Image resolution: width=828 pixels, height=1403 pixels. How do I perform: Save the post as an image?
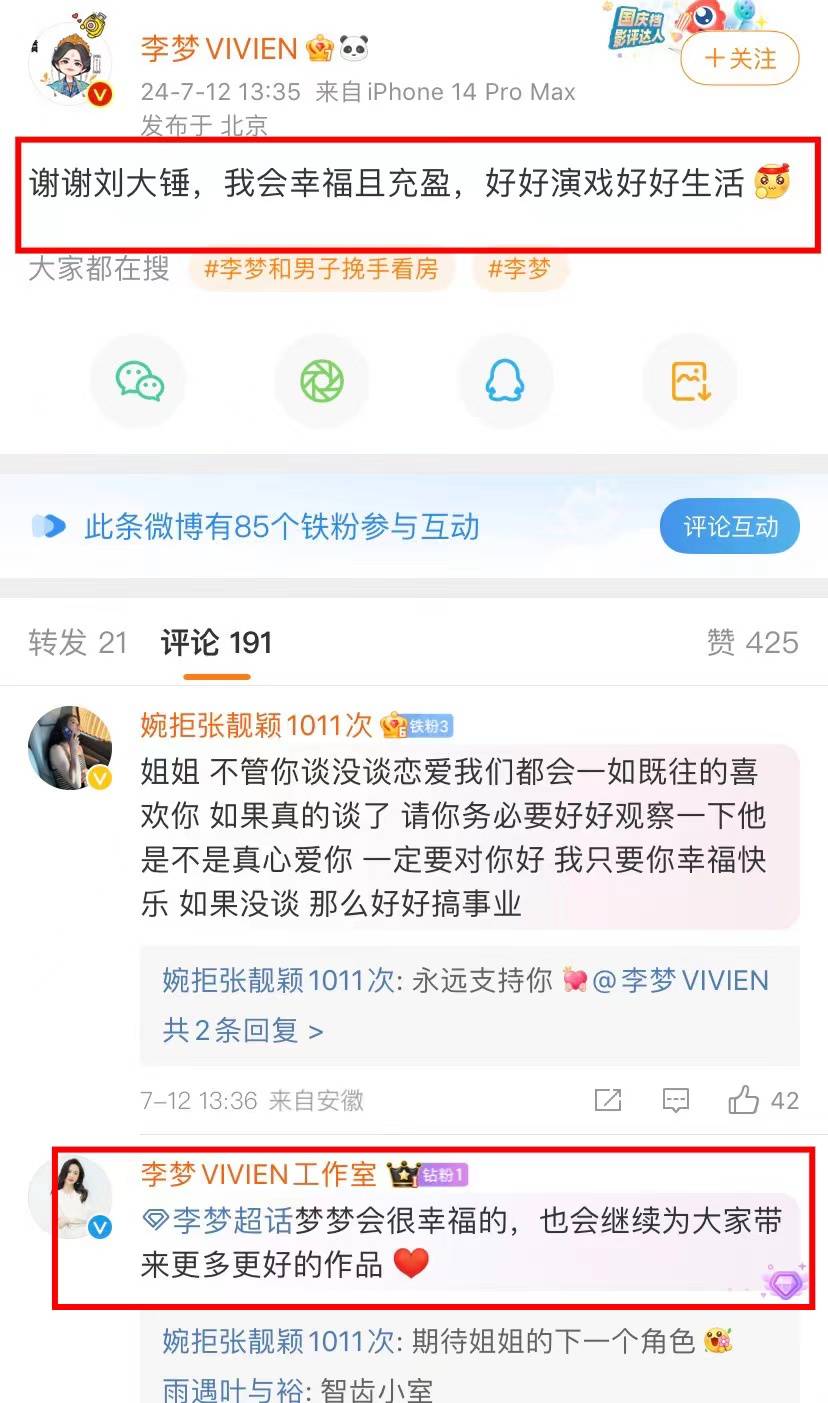[x=689, y=381]
